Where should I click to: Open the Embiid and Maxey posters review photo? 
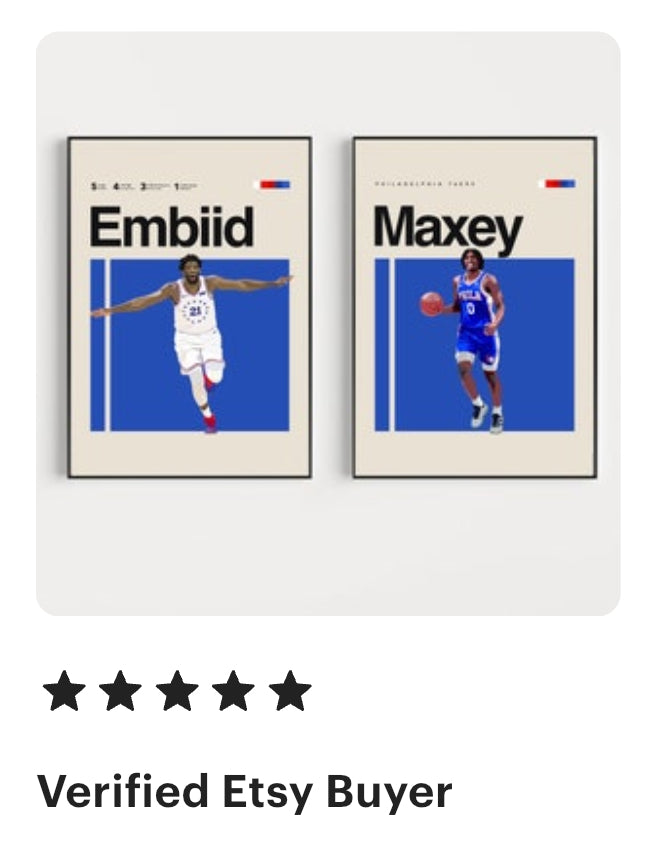point(328,322)
